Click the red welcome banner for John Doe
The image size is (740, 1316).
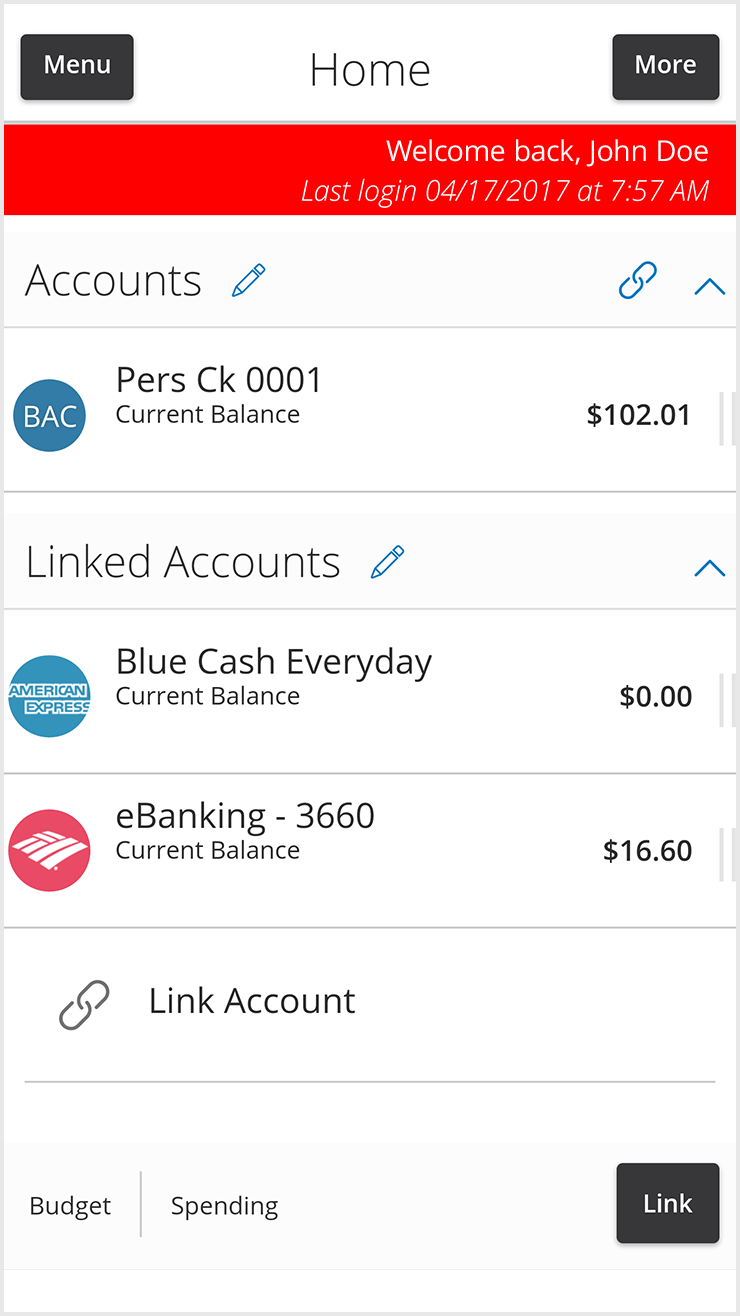click(370, 169)
